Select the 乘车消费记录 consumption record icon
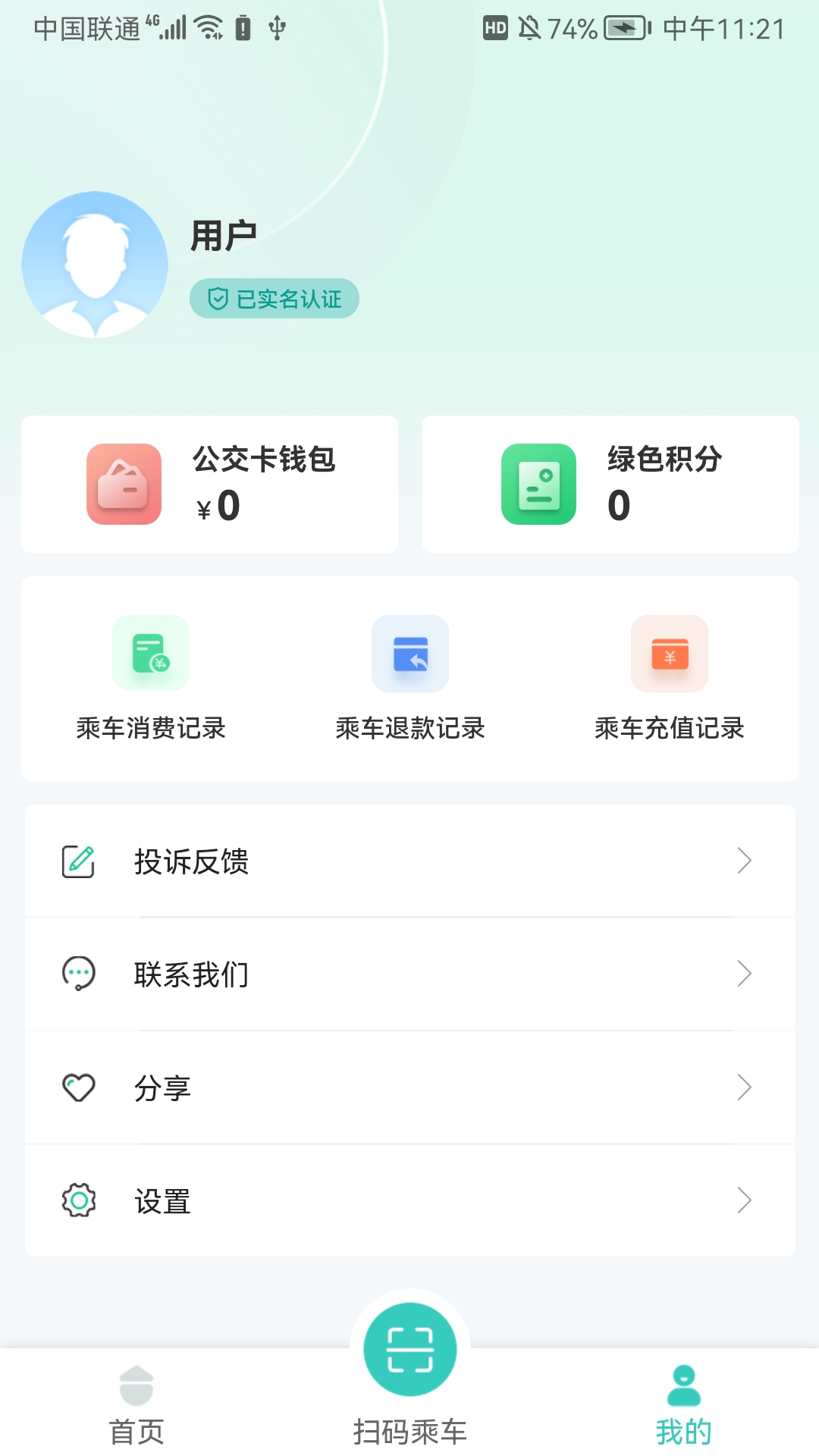 pos(150,654)
